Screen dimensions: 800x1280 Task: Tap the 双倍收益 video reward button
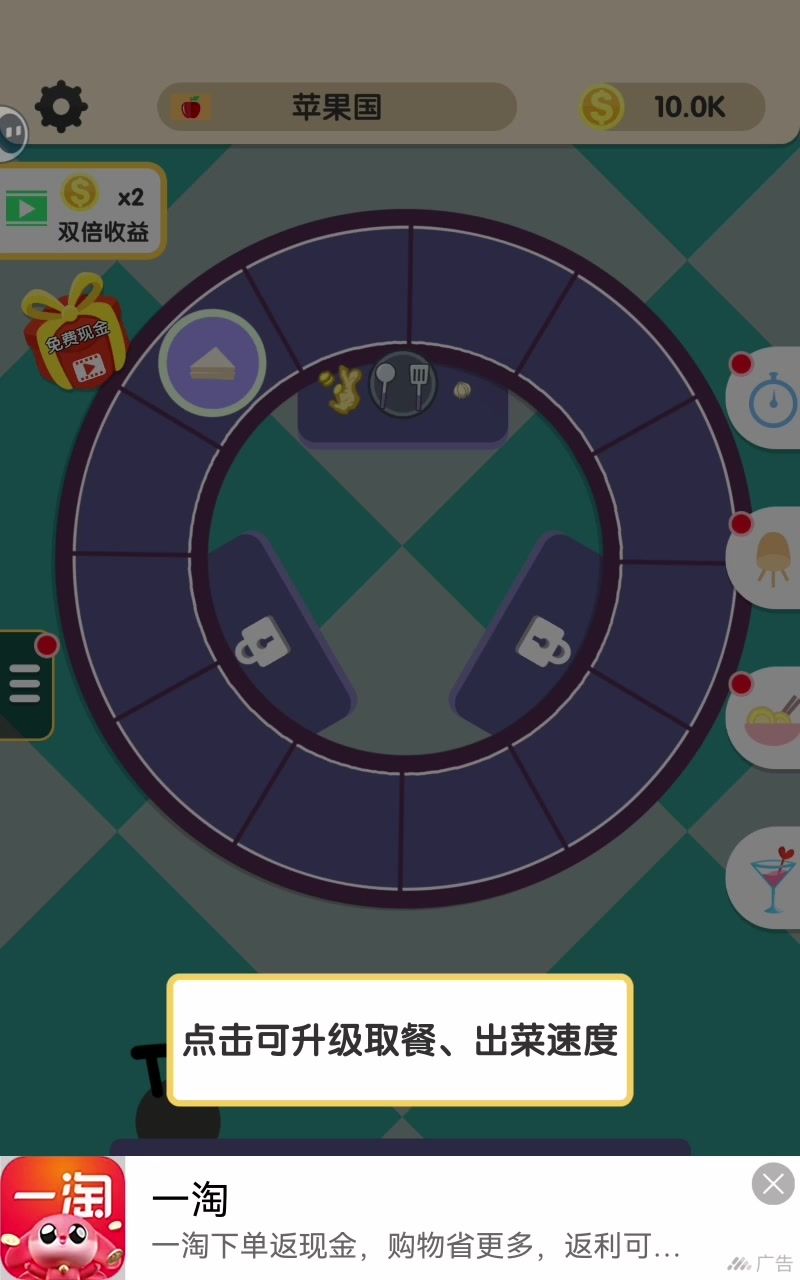82,211
